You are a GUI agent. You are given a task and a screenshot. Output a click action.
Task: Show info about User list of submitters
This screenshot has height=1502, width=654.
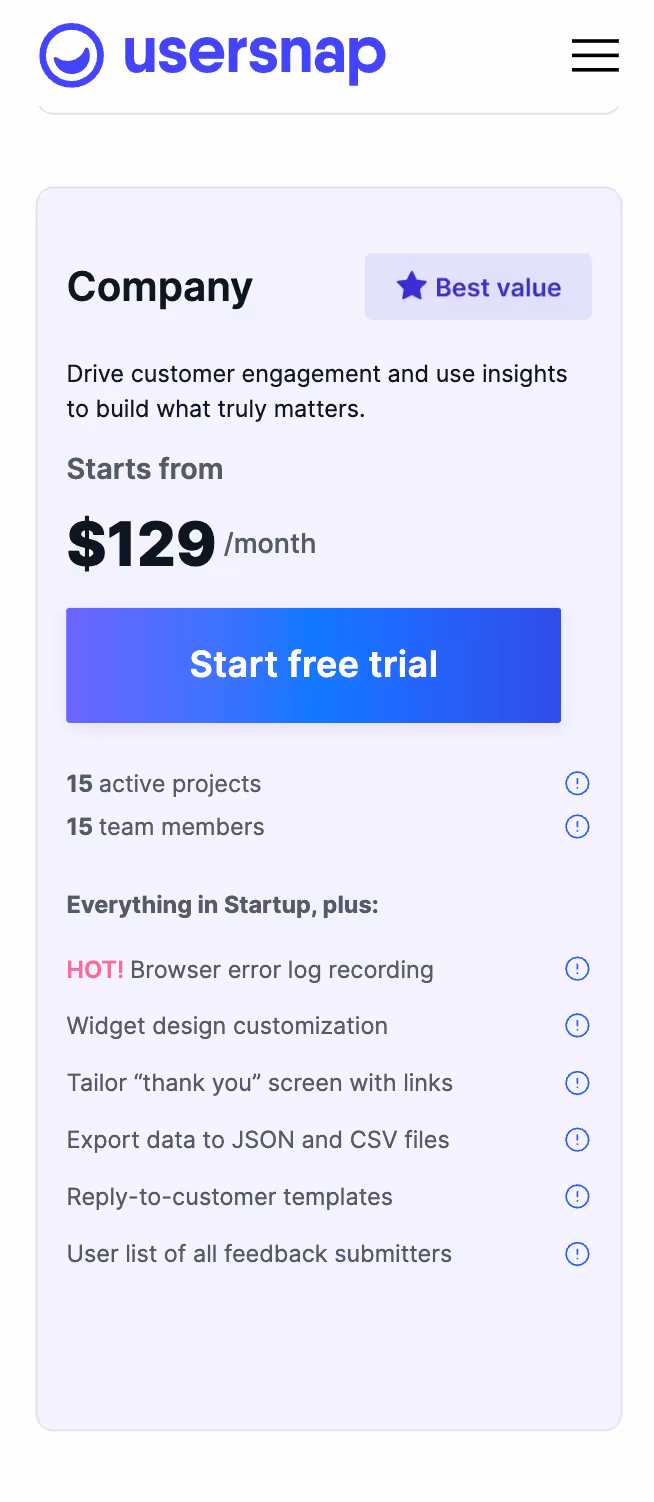(577, 1254)
